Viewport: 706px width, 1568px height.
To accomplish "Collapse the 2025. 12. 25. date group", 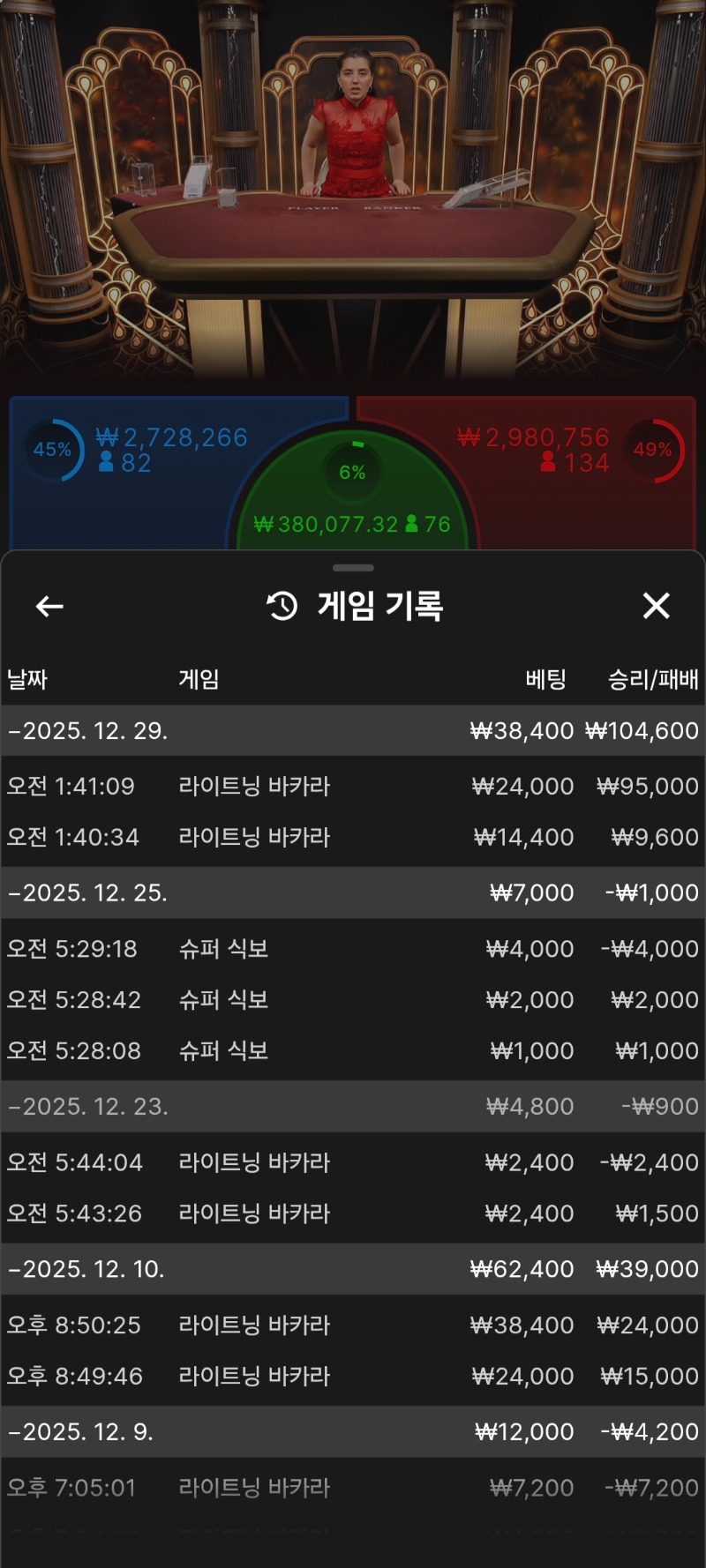I will [x=88, y=893].
